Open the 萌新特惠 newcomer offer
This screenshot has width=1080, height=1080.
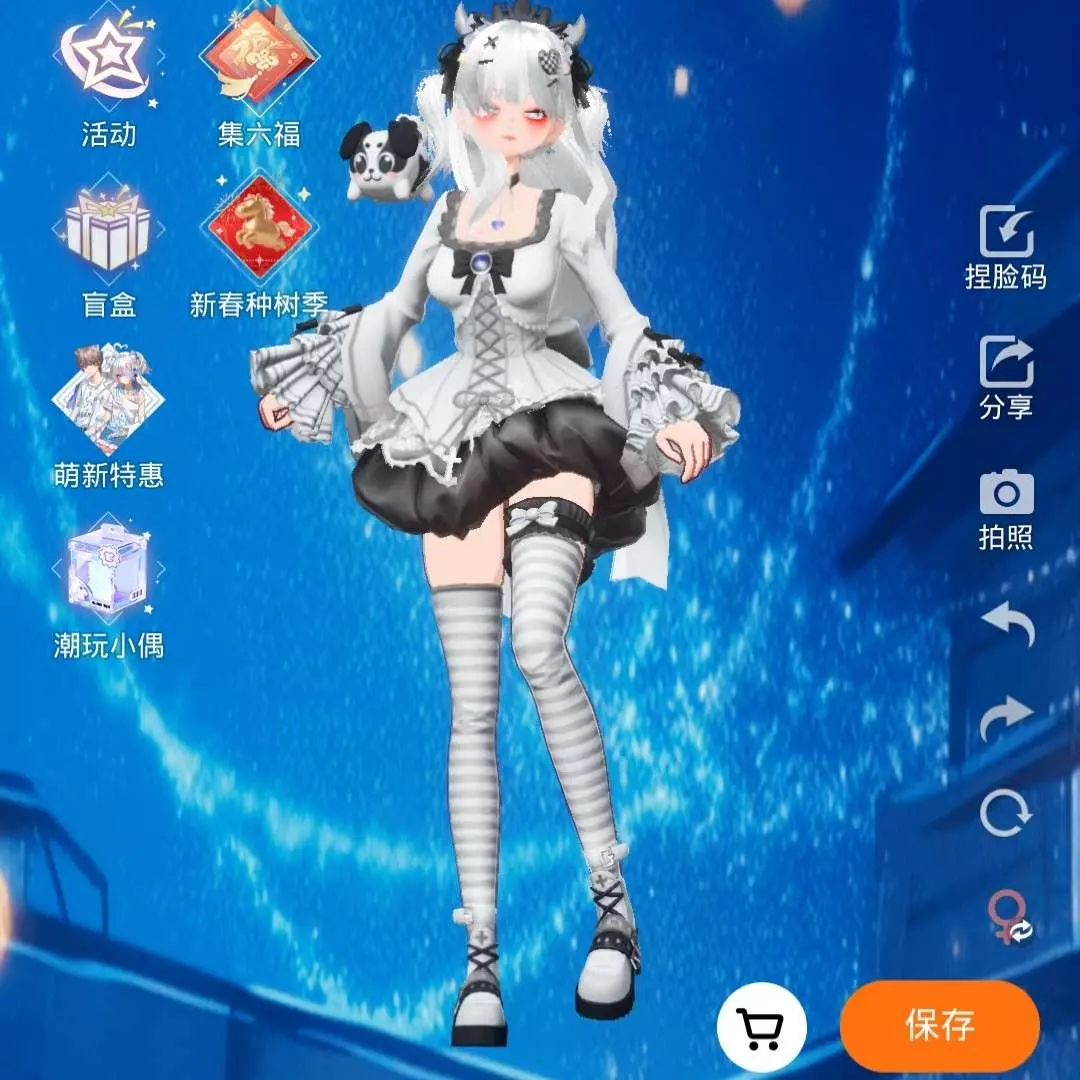[108, 402]
